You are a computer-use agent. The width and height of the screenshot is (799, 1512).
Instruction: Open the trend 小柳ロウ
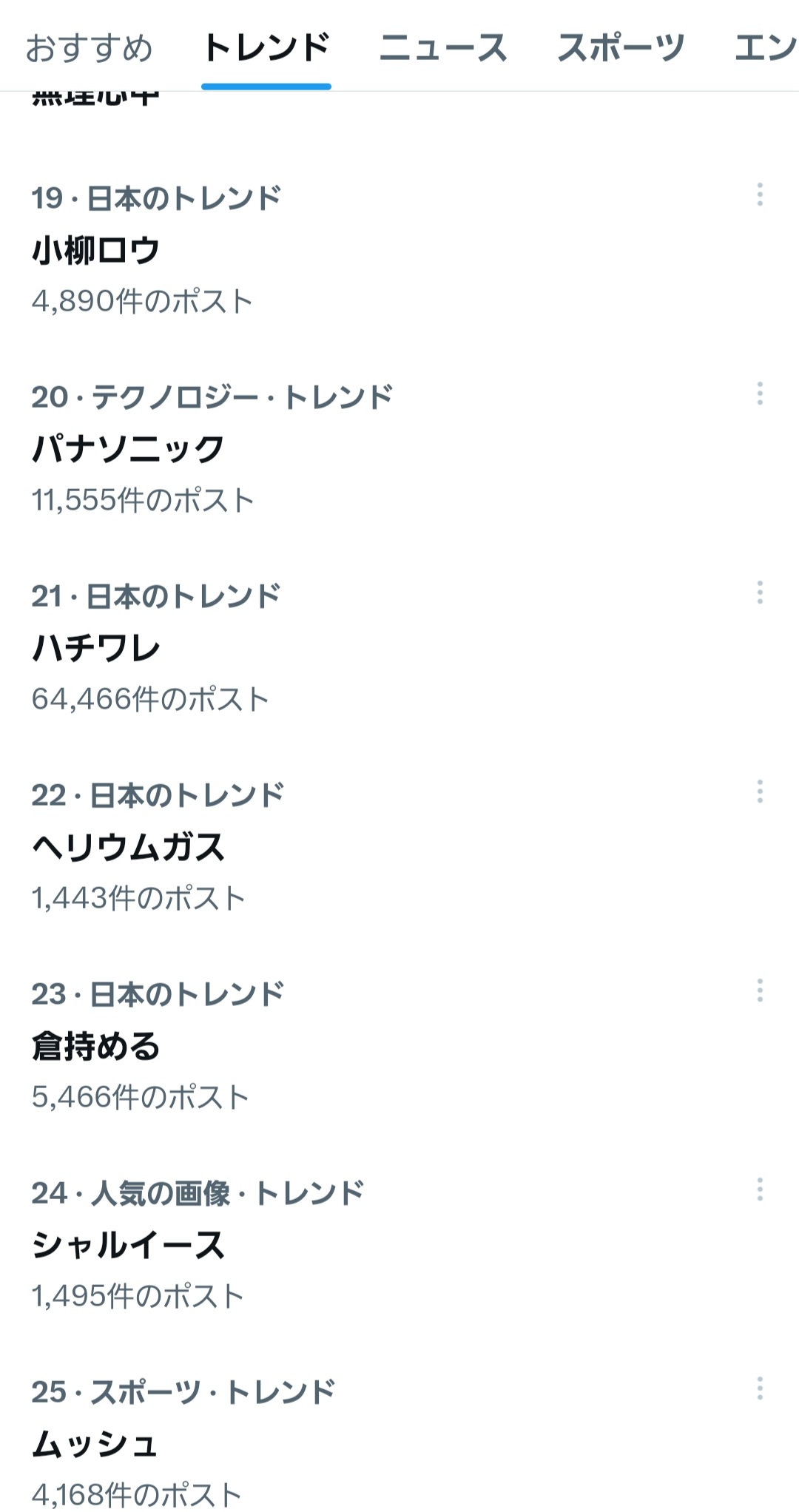[399, 250]
